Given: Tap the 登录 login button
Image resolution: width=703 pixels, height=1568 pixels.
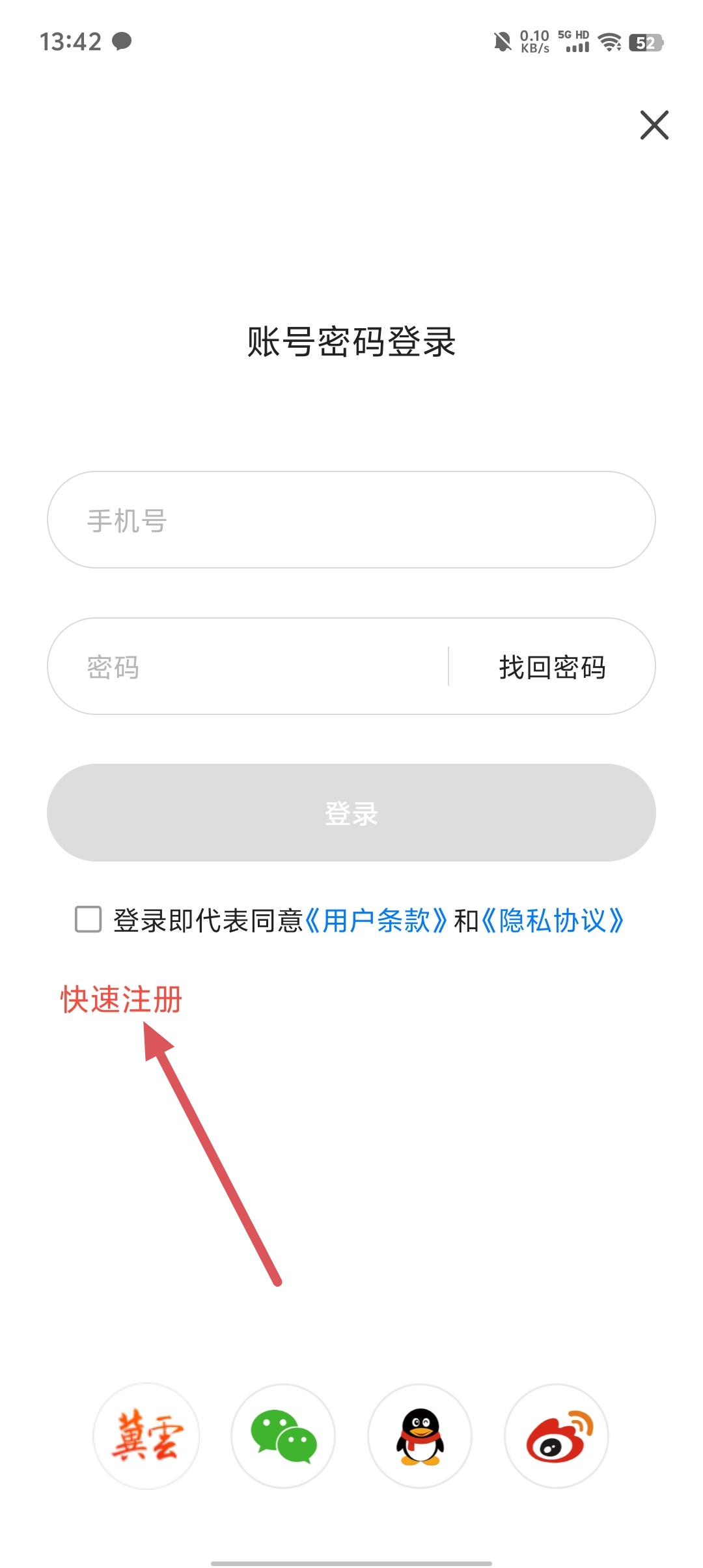Looking at the screenshot, I should click(351, 813).
